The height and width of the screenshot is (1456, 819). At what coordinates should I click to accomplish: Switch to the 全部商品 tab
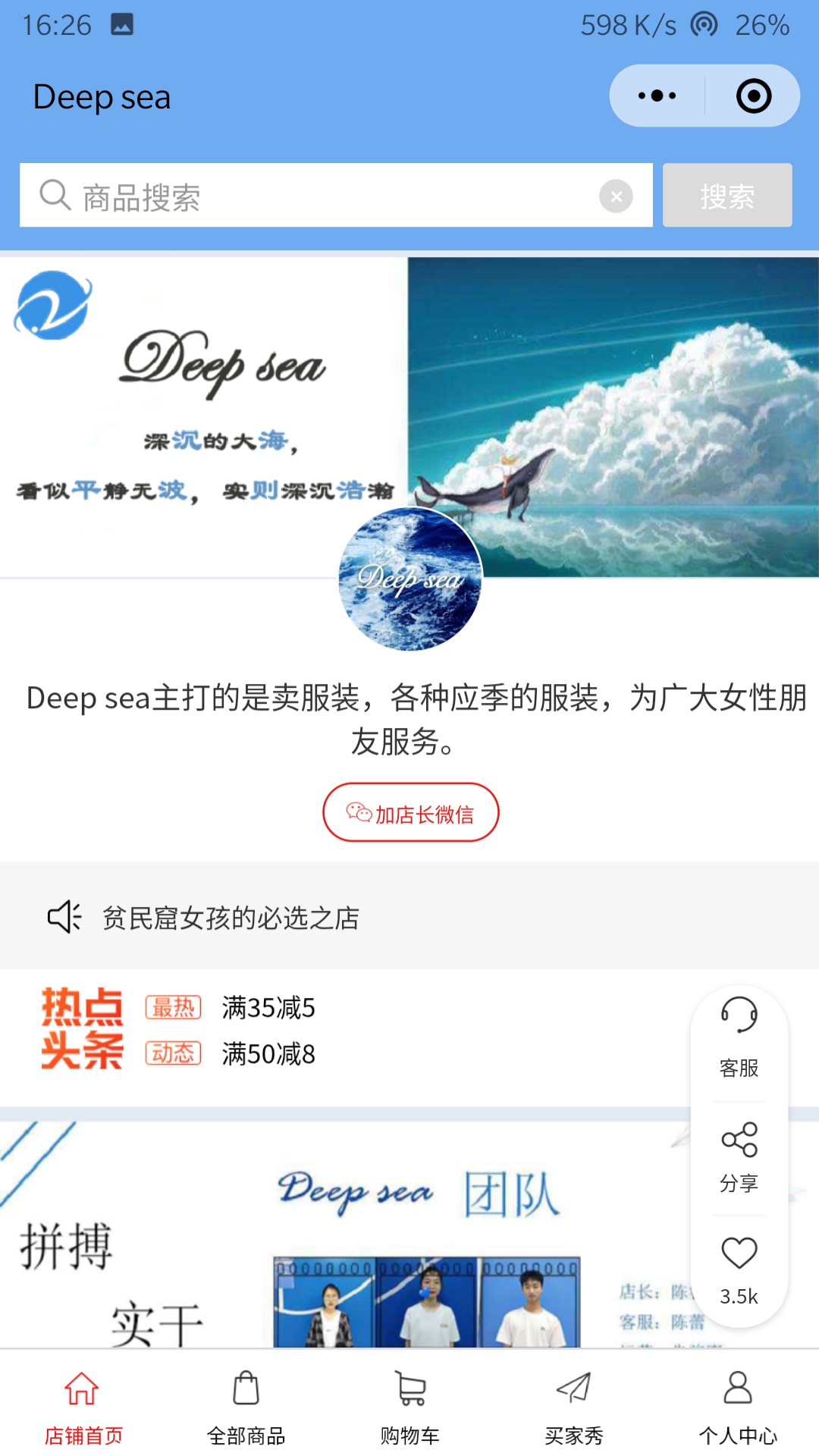tap(246, 1407)
